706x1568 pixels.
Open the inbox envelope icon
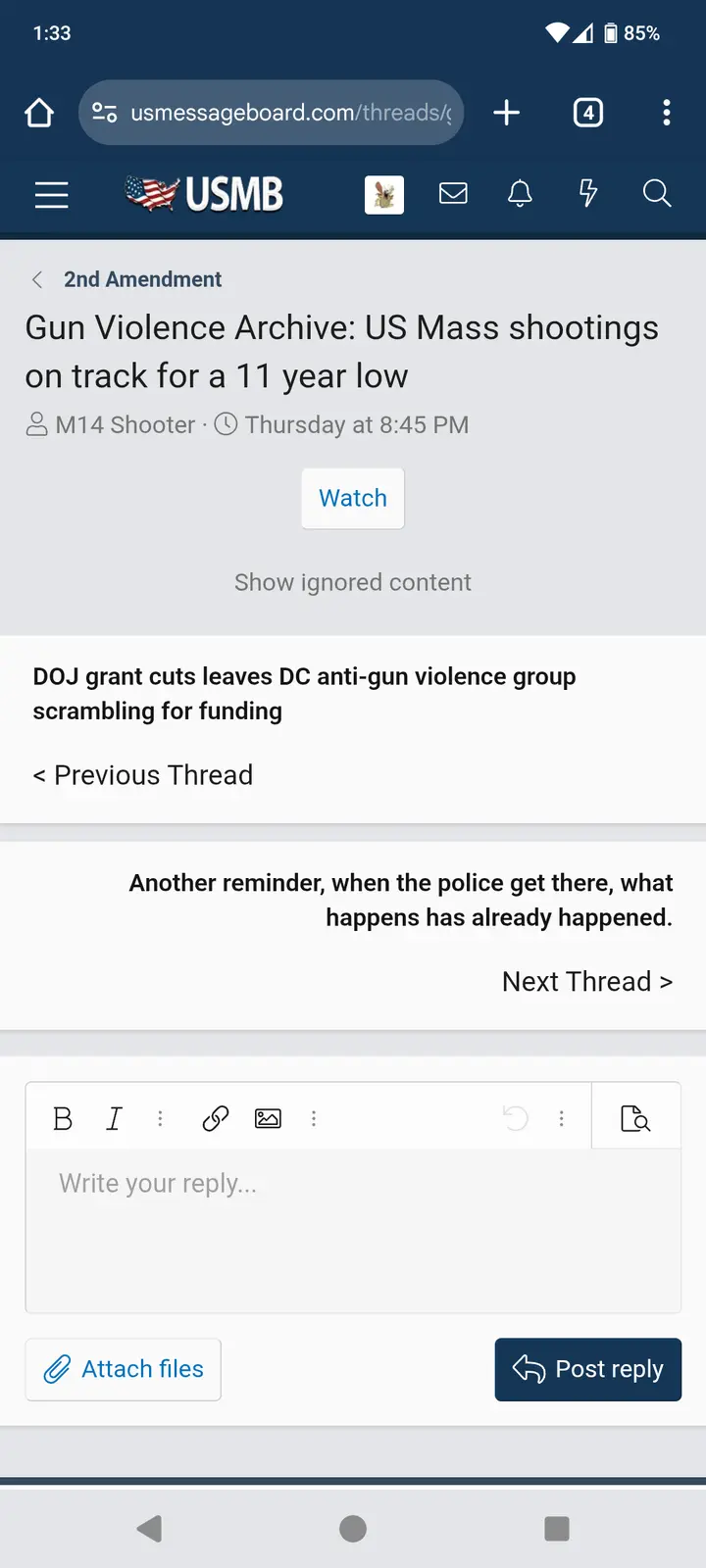(453, 194)
